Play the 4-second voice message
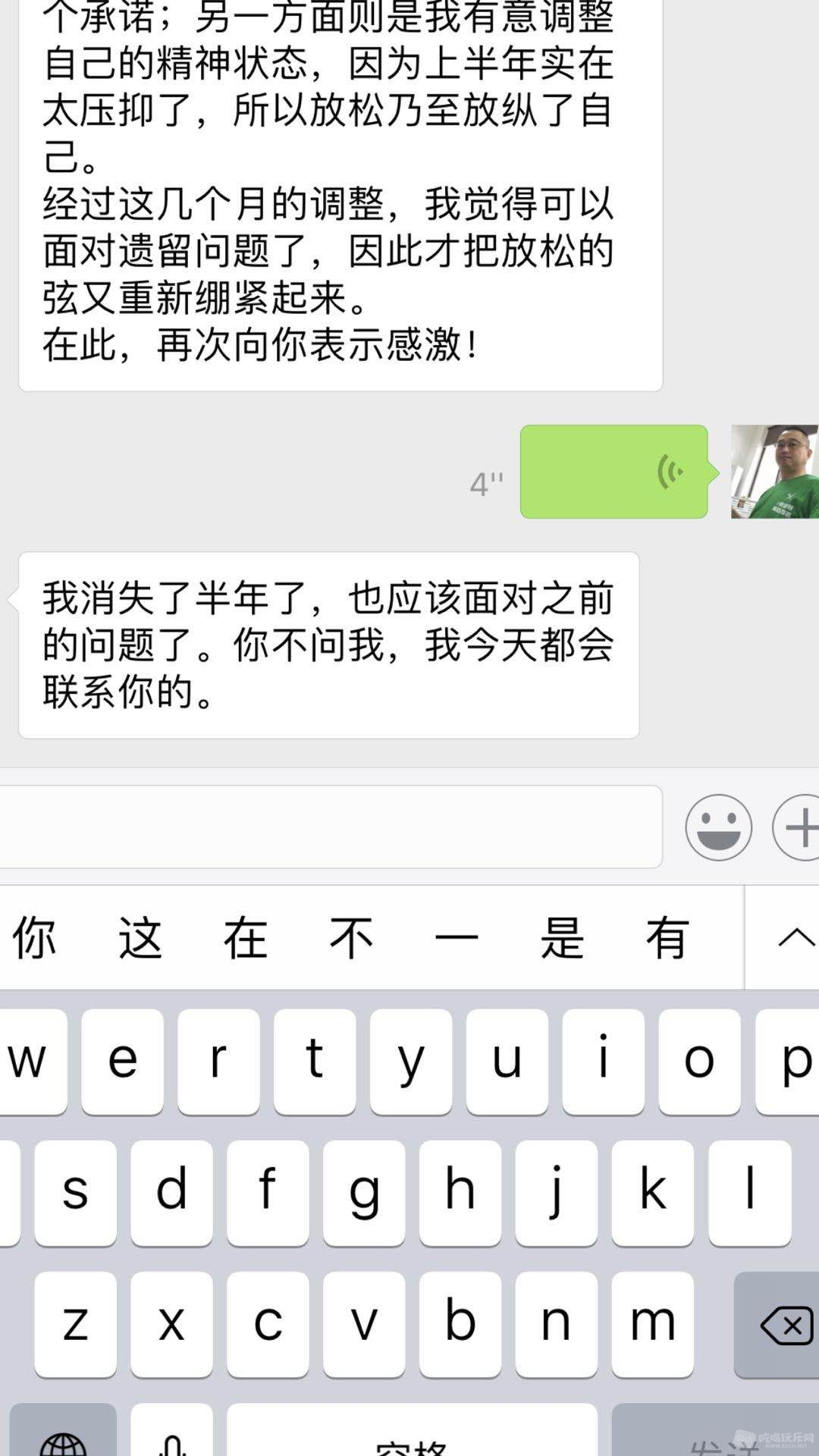819x1456 pixels. point(613,472)
